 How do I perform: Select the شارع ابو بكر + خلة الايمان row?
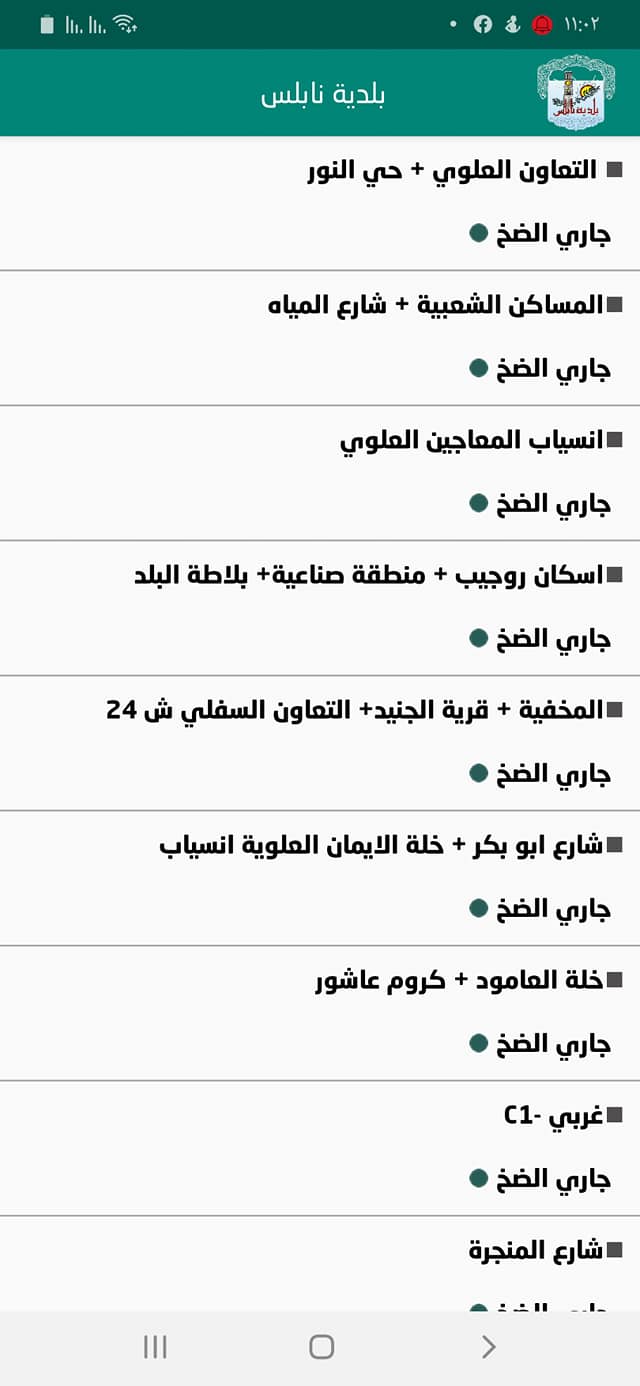tap(382, 846)
